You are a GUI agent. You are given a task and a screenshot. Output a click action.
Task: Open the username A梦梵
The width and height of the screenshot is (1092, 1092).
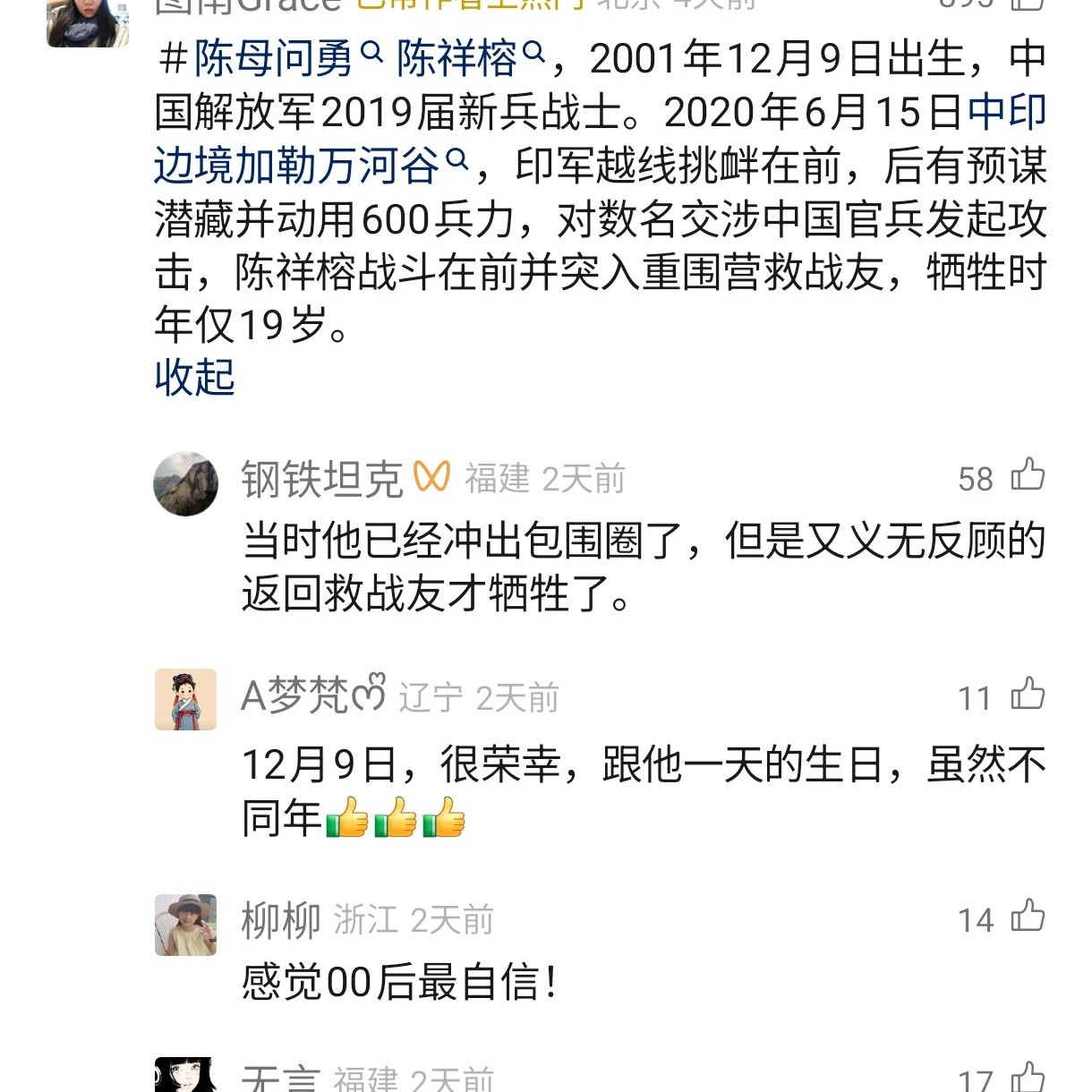pos(312,695)
